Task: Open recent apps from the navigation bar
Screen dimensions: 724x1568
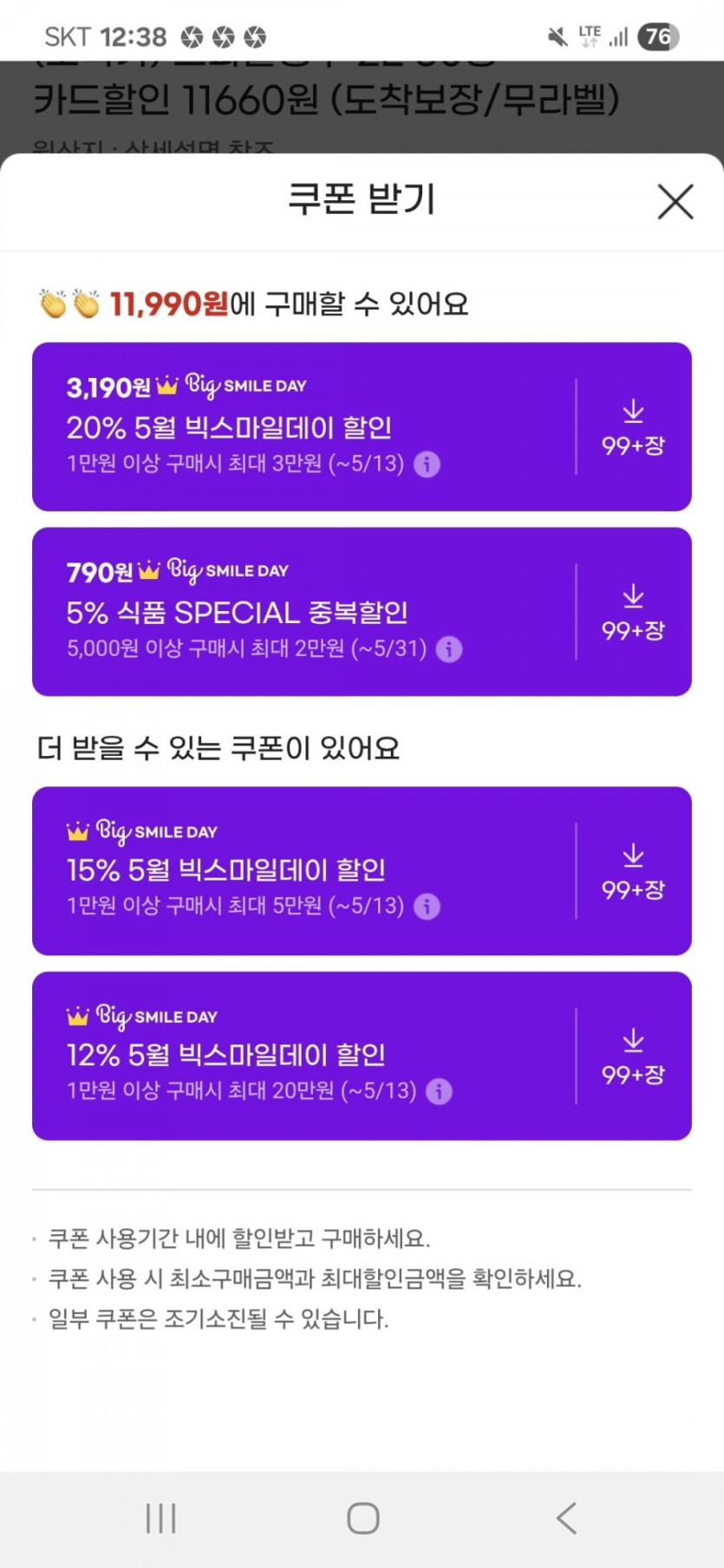Action: click(x=161, y=1518)
